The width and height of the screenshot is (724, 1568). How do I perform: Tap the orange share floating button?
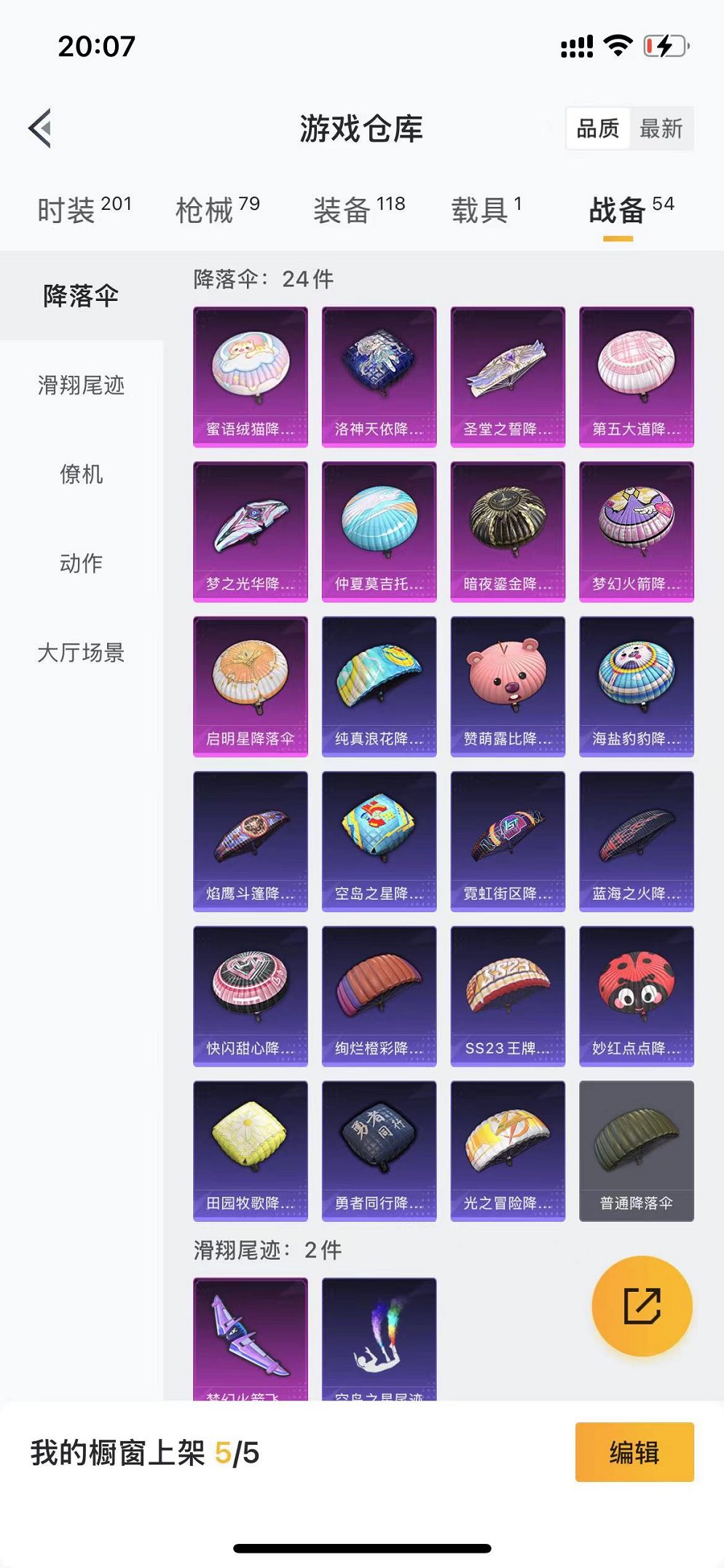(642, 1306)
